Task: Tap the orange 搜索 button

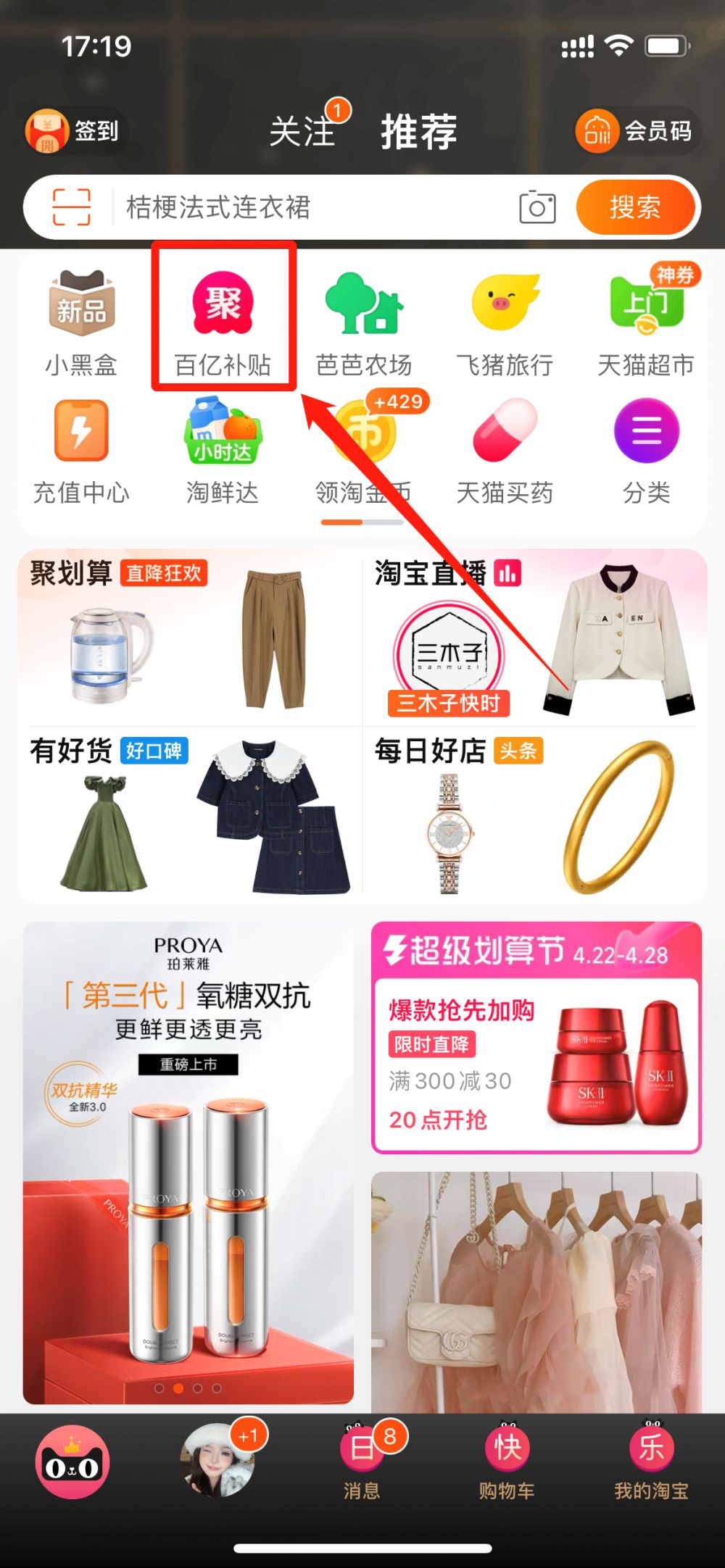Action: tap(636, 207)
